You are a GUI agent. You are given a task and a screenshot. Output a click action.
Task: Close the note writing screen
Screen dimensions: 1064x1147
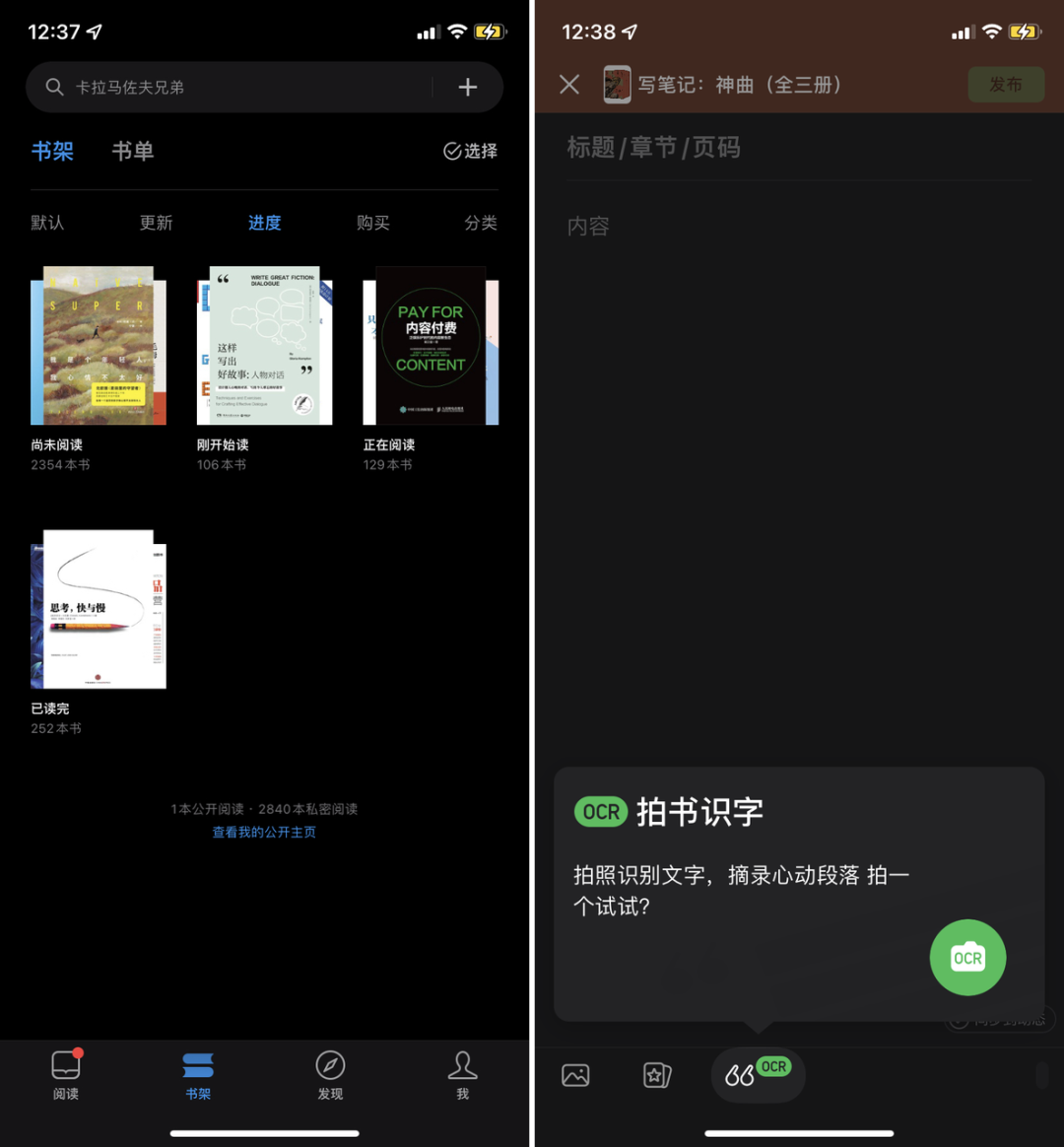(569, 85)
